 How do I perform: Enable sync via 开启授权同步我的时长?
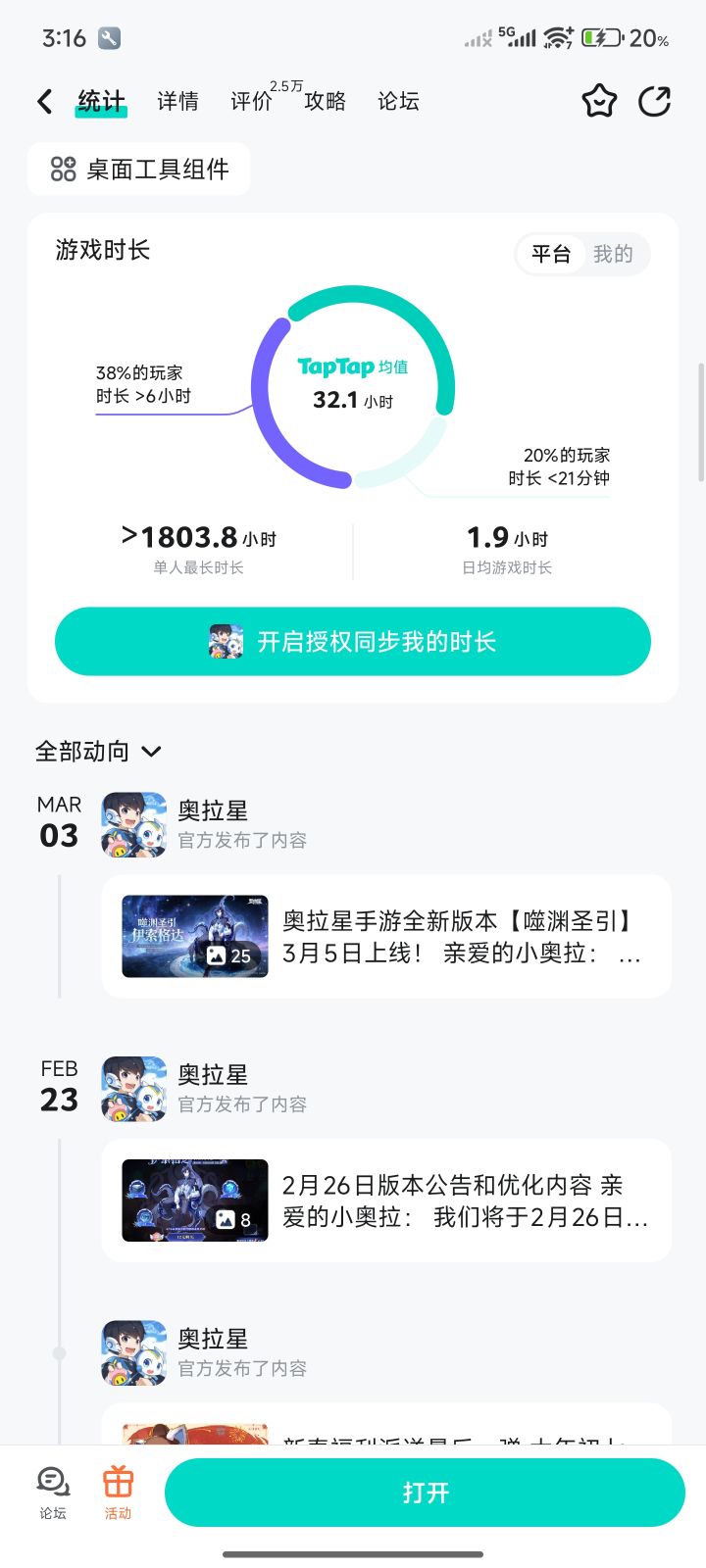click(351, 641)
